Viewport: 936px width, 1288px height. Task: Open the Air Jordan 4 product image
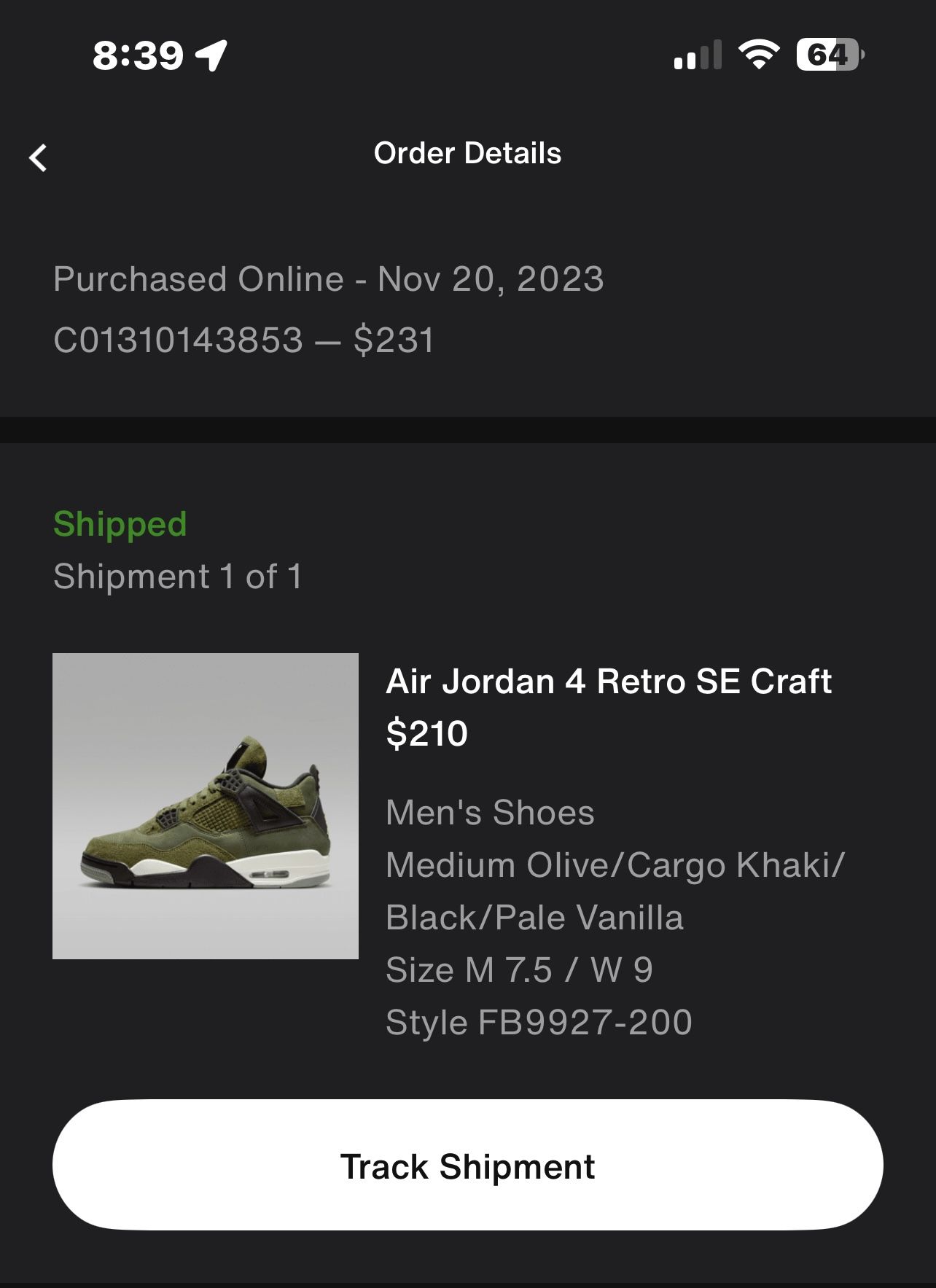(206, 805)
